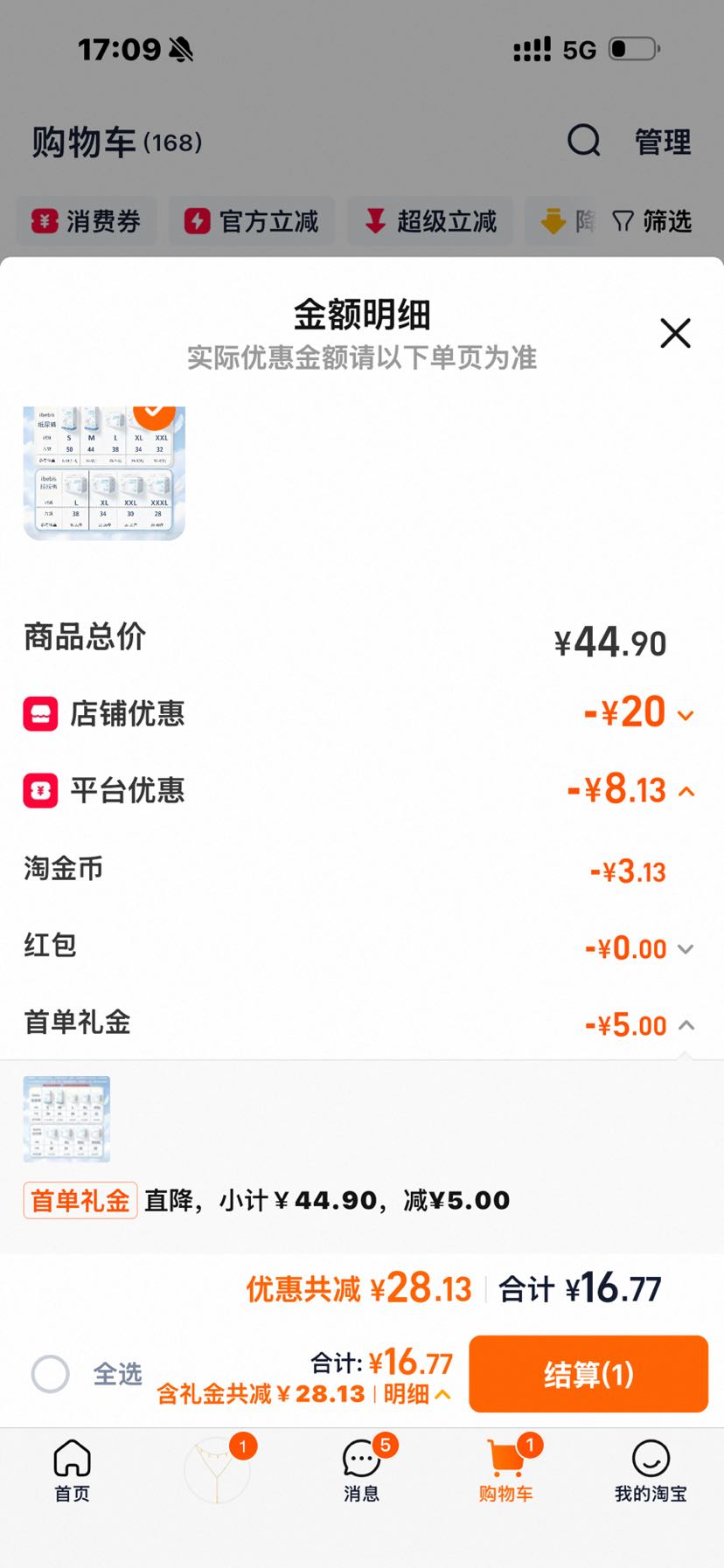Open the 消息 tab
This screenshot has height=1568, width=724.
coord(361,1470)
